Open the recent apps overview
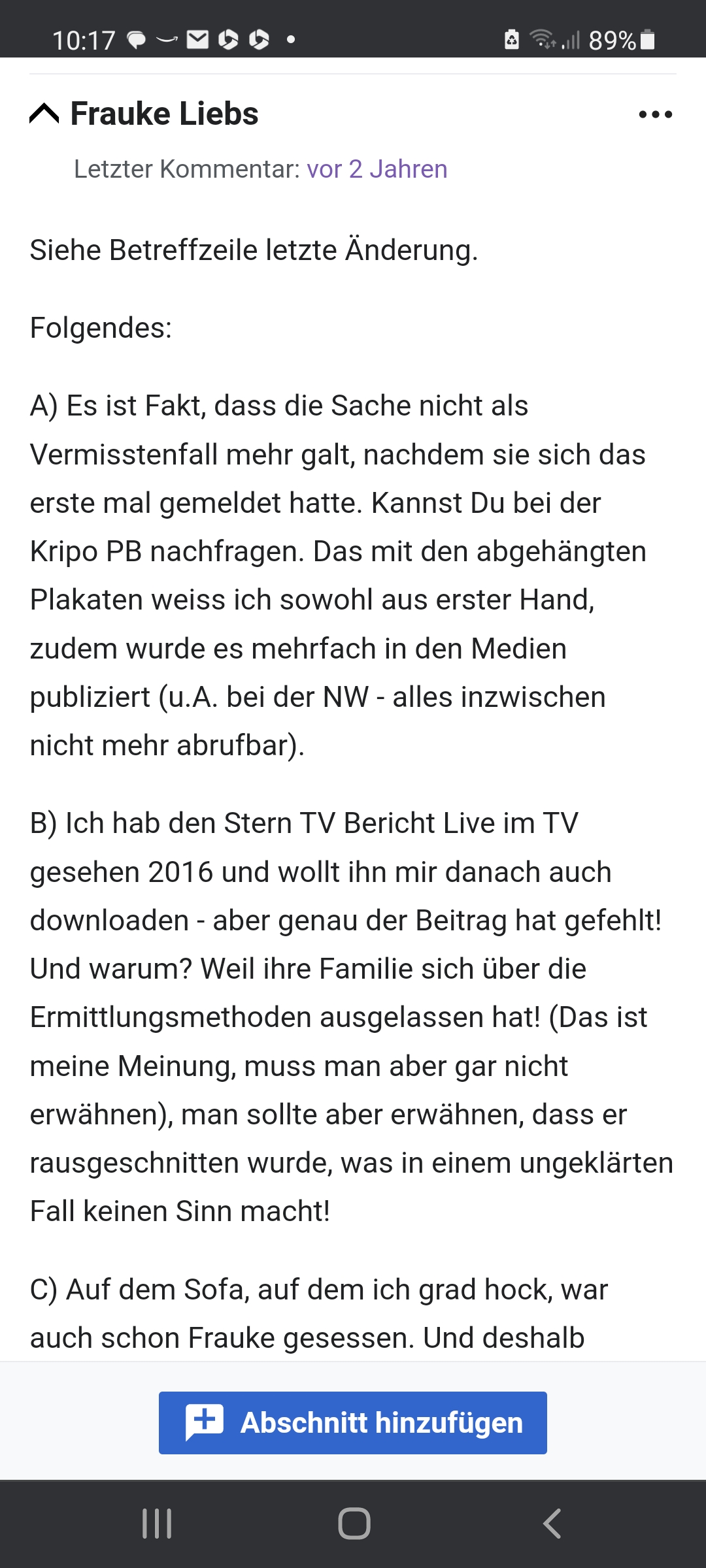Image resolution: width=706 pixels, height=1568 pixels. pos(157,1524)
